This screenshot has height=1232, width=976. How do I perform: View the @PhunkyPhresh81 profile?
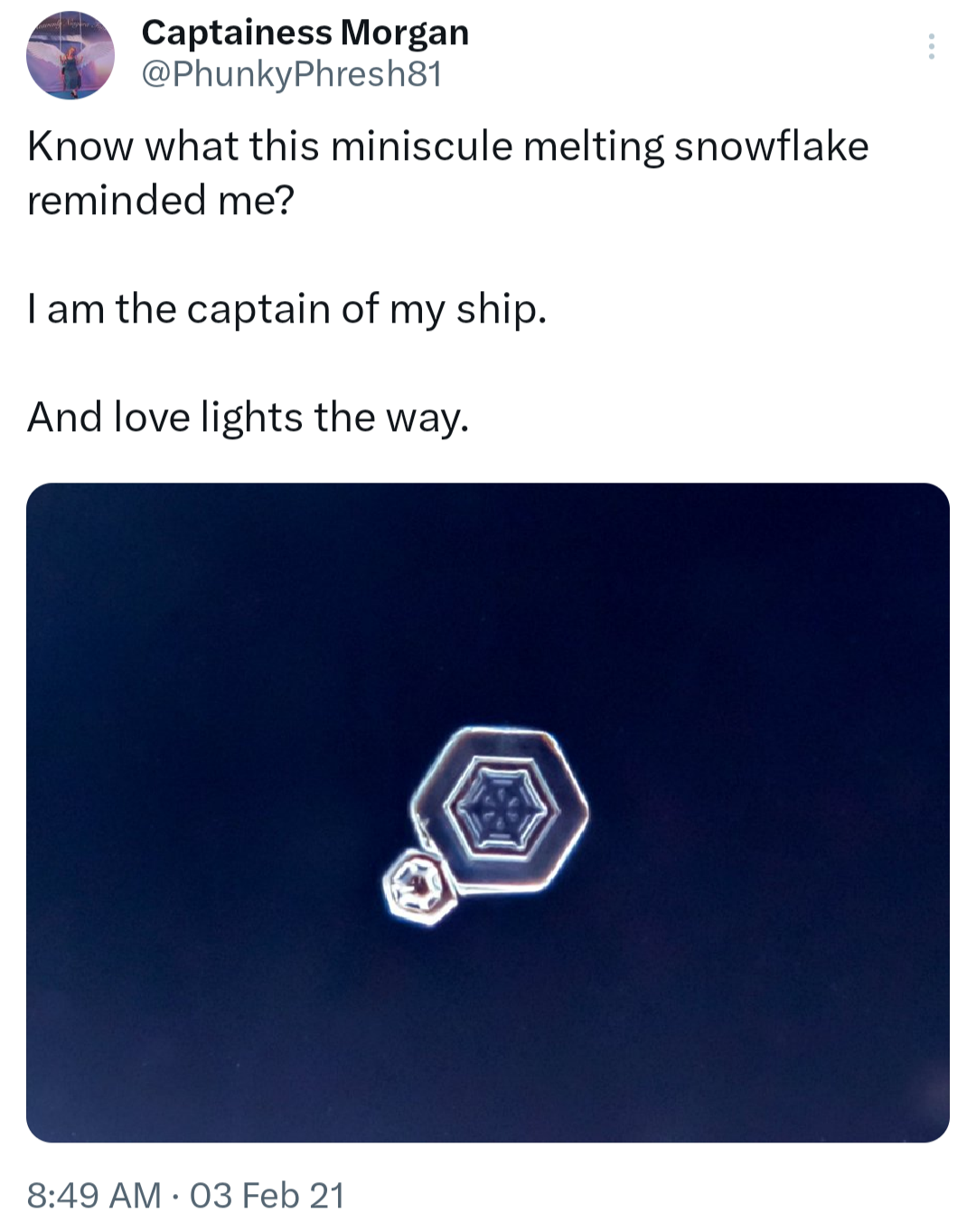coord(292,74)
